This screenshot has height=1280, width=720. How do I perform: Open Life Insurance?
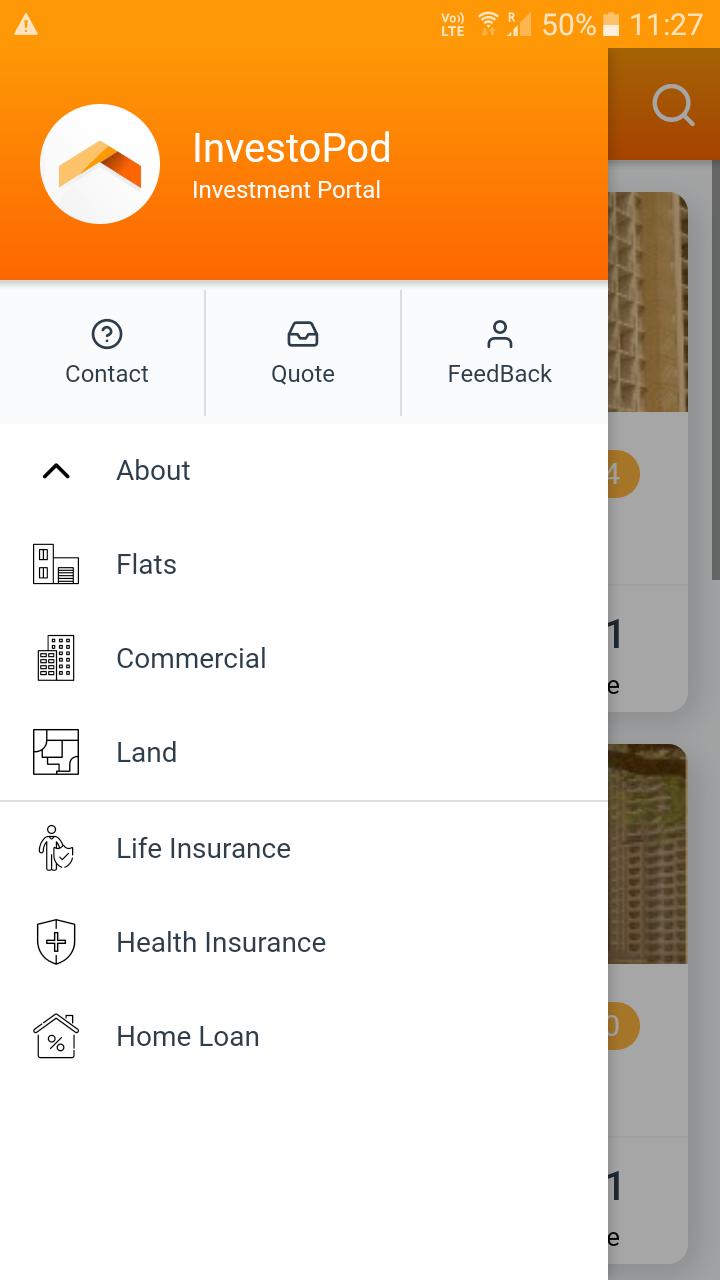pyautogui.click(x=203, y=849)
